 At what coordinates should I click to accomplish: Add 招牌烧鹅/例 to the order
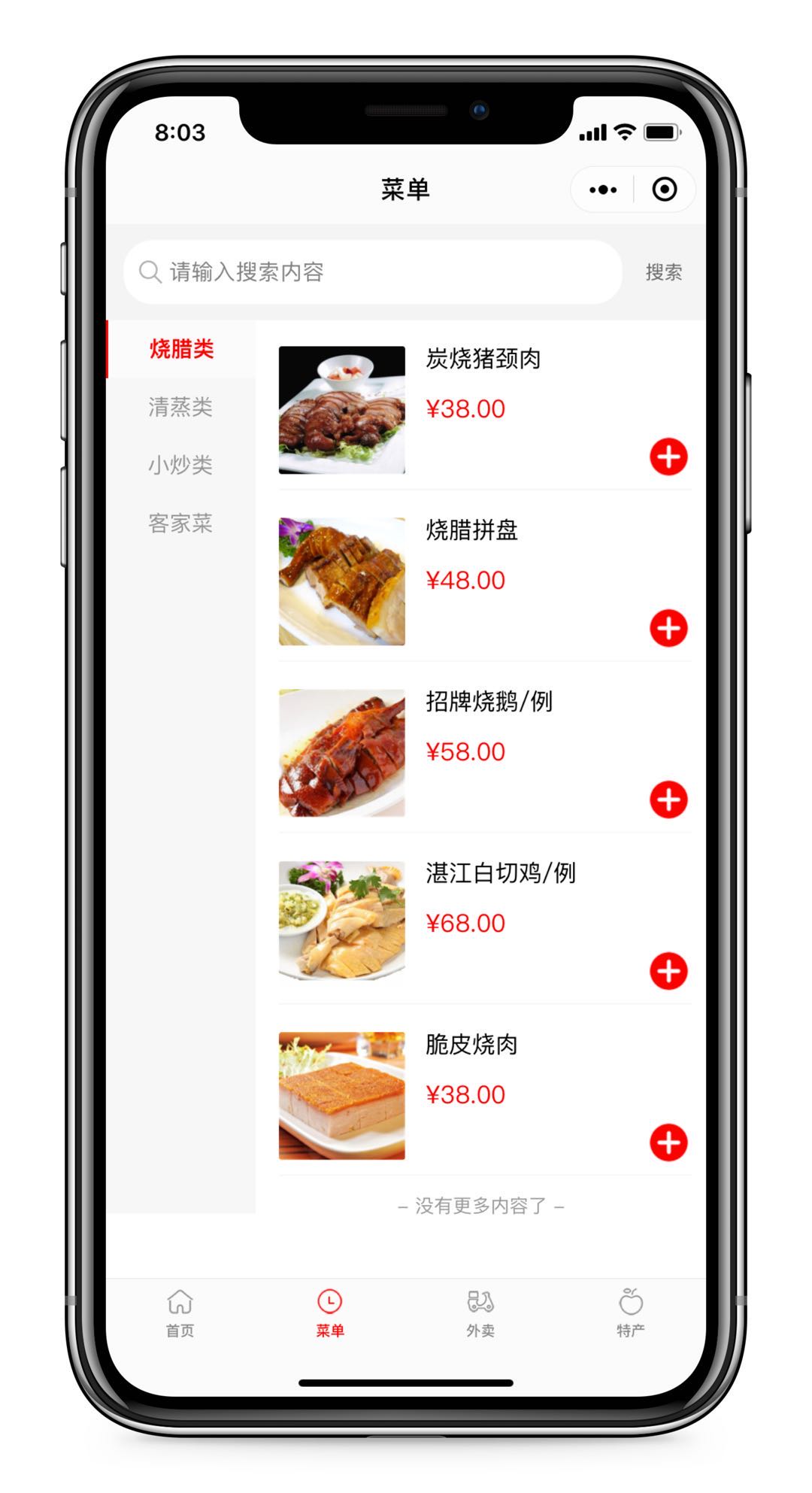click(668, 800)
